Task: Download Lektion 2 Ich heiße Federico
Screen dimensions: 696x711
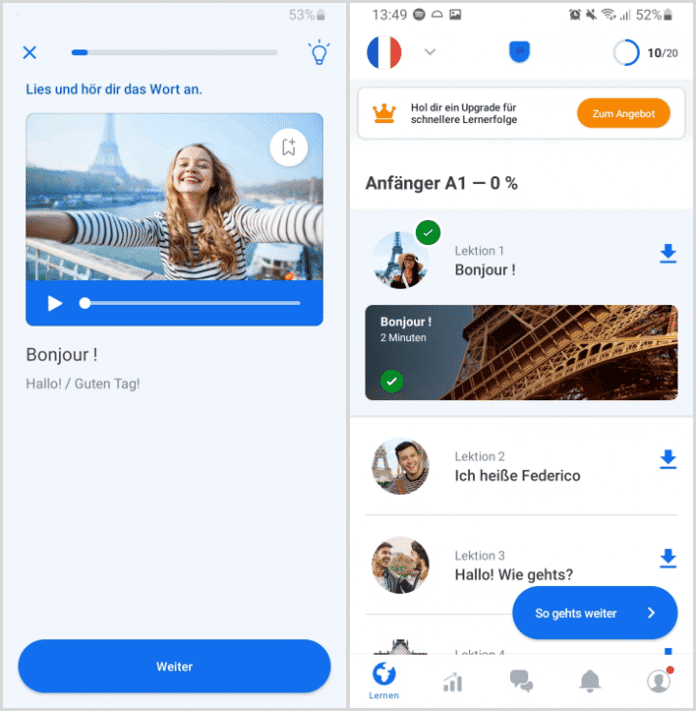Action: click(668, 459)
